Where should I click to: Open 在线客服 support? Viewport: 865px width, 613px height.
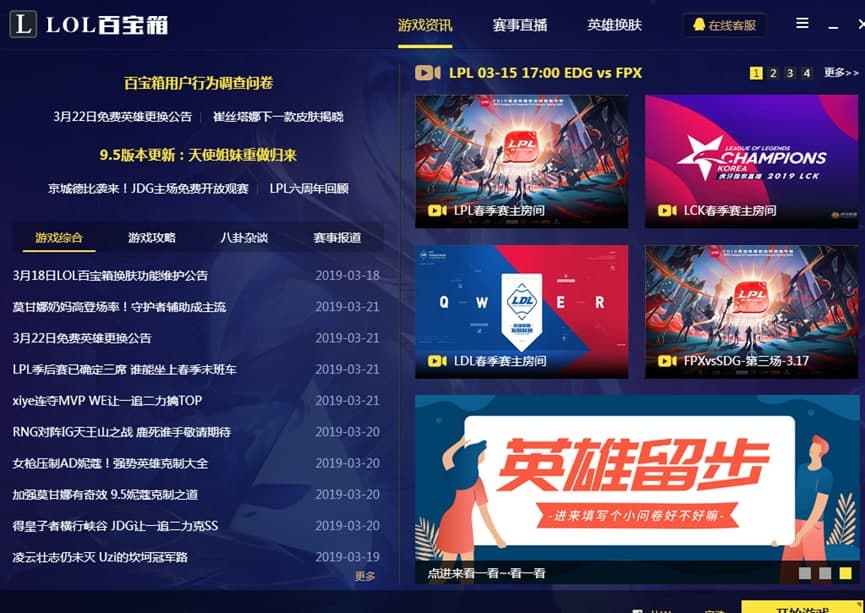(724, 25)
